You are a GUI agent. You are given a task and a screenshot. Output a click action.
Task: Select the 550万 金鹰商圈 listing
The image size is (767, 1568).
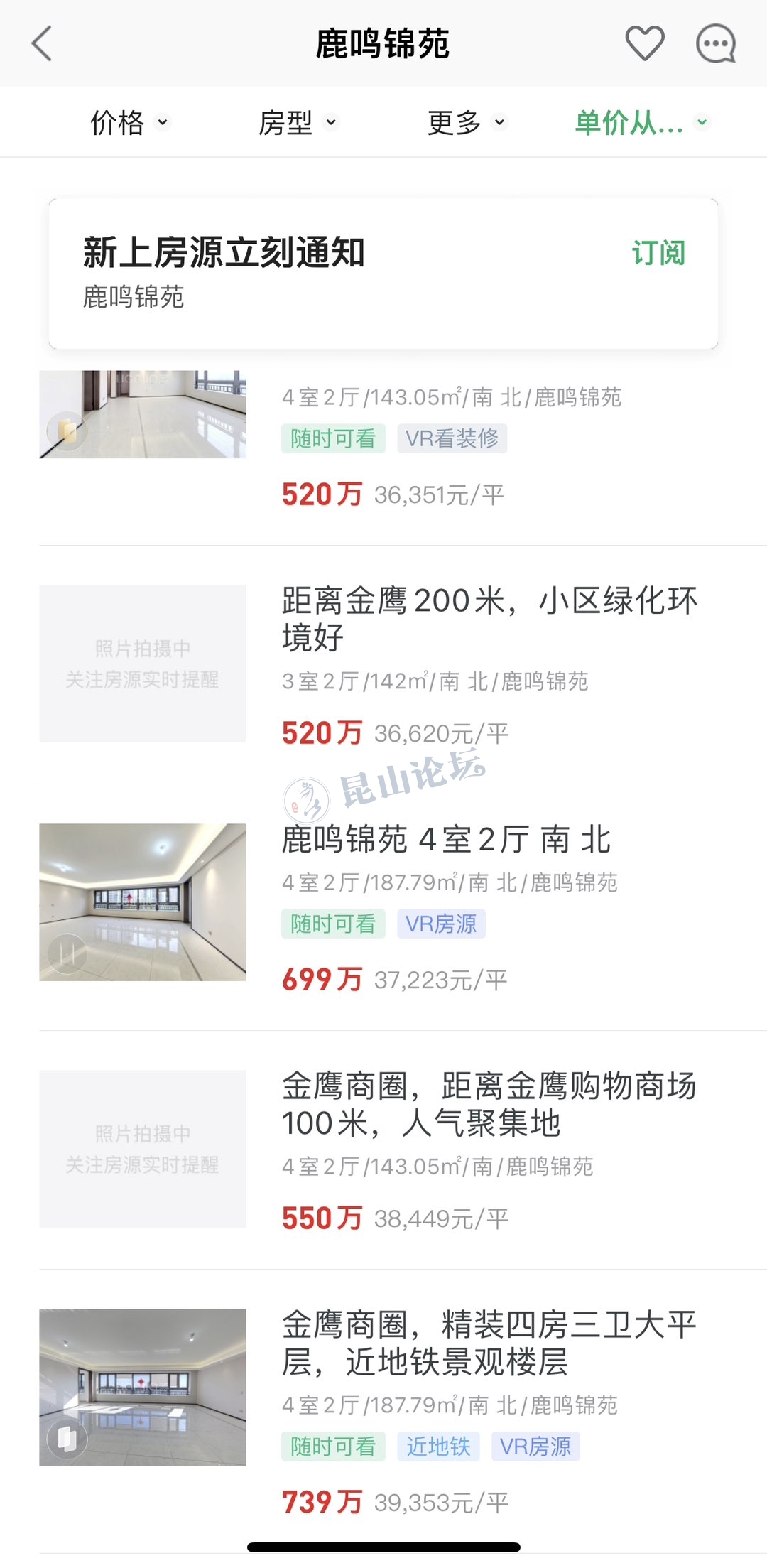point(489,1105)
